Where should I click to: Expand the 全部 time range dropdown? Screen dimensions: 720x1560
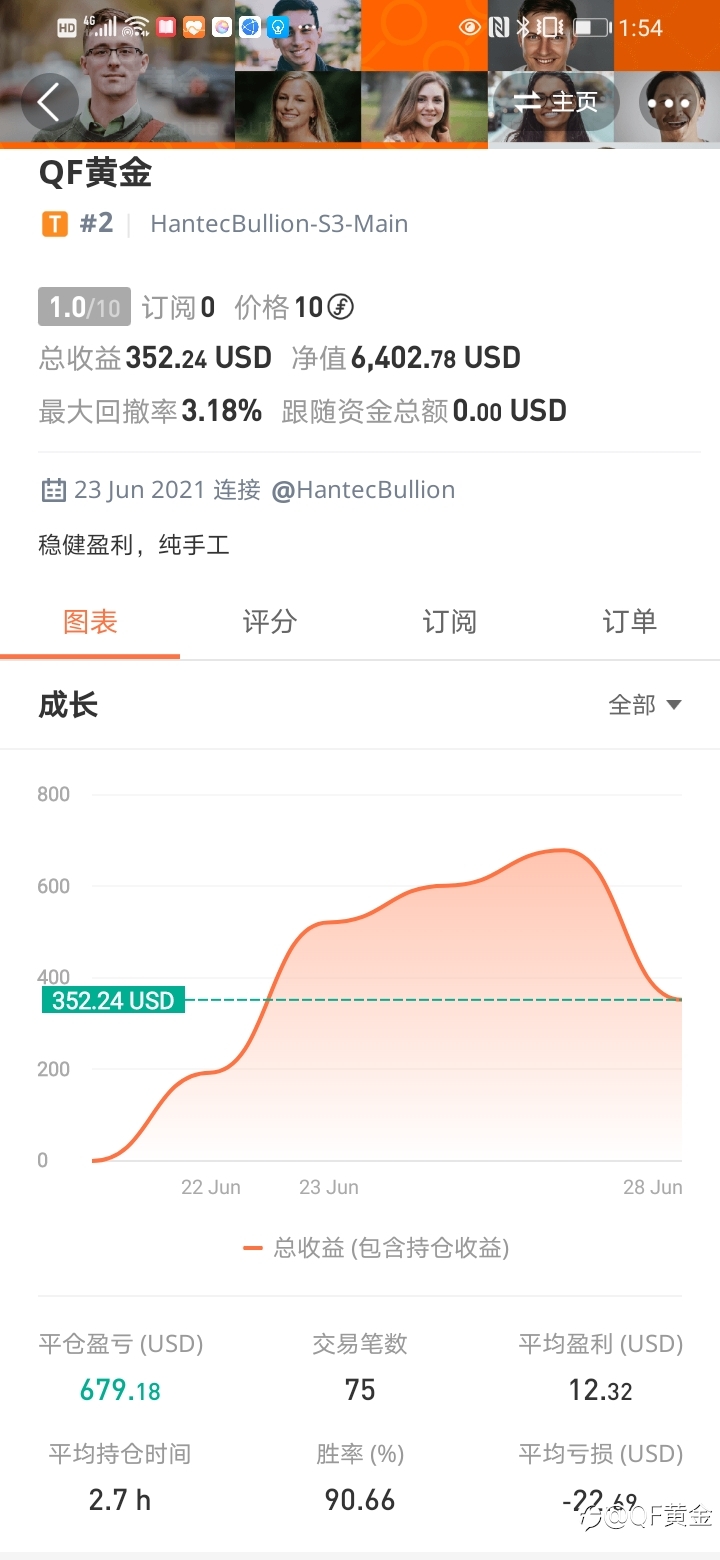(645, 705)
